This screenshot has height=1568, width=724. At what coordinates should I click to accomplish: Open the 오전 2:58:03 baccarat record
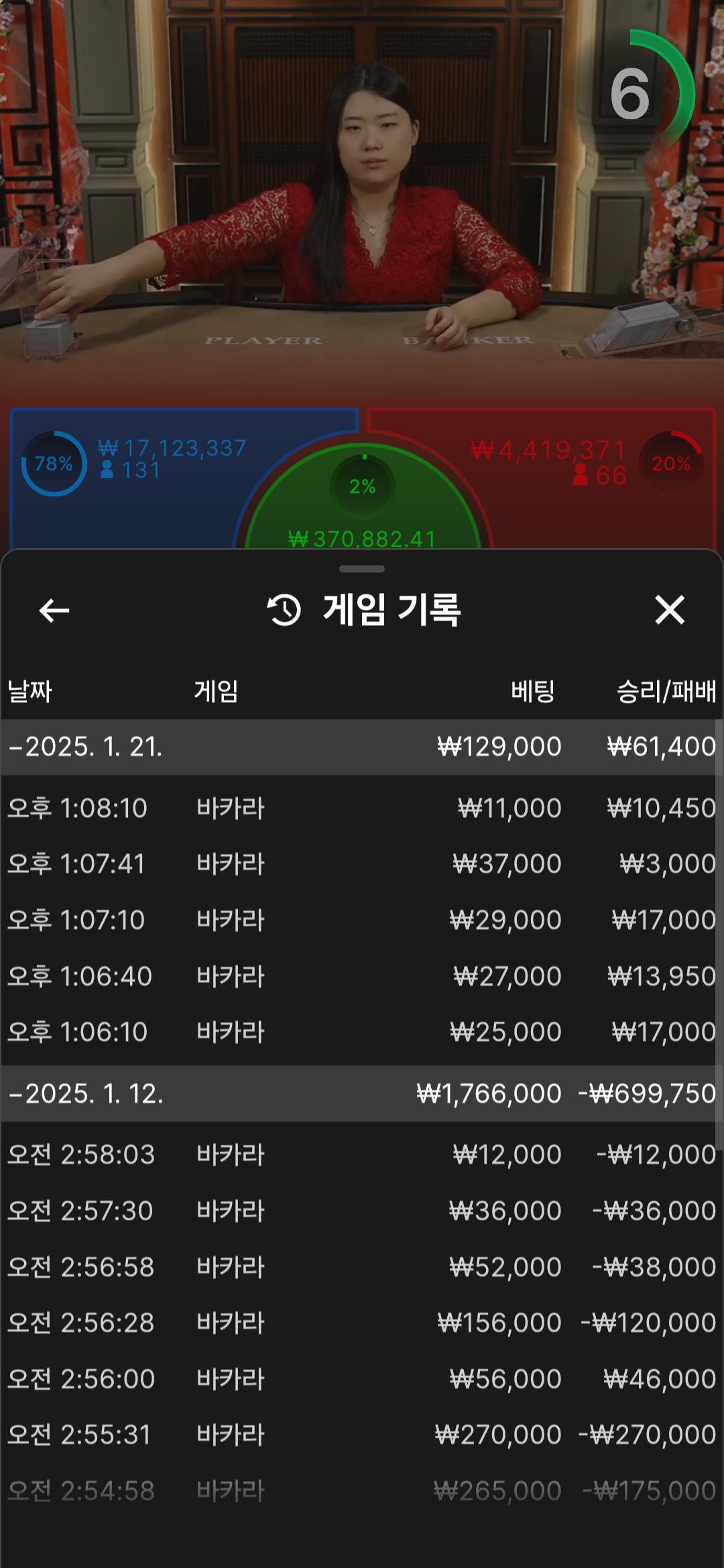pos(362,1155)
